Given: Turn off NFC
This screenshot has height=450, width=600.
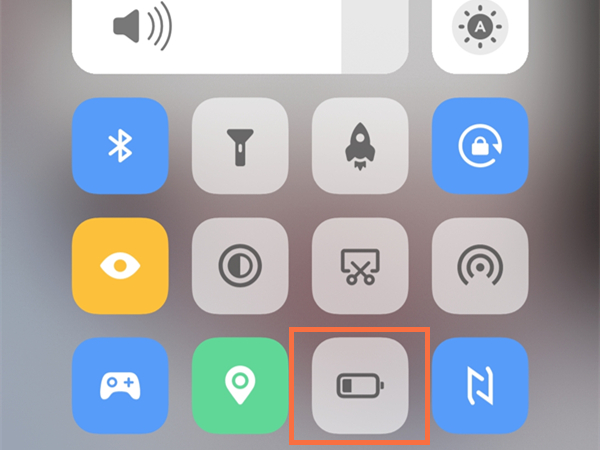Looking at the screenshot, I should (x=480, y=385).
